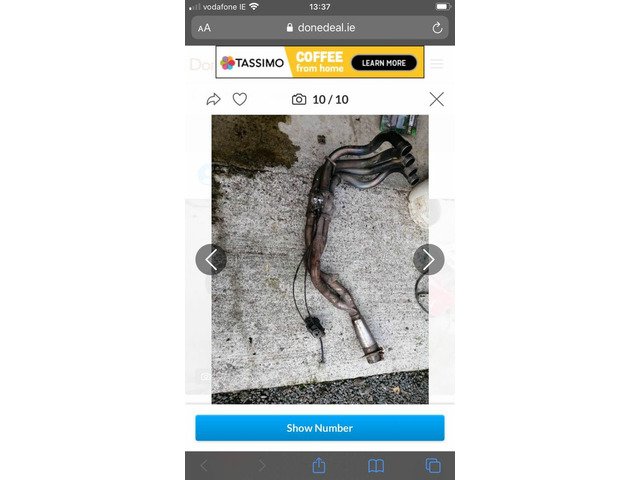Screen dimensions: 640x480
Task: Share this listing photo
Action: coord(213,99)
